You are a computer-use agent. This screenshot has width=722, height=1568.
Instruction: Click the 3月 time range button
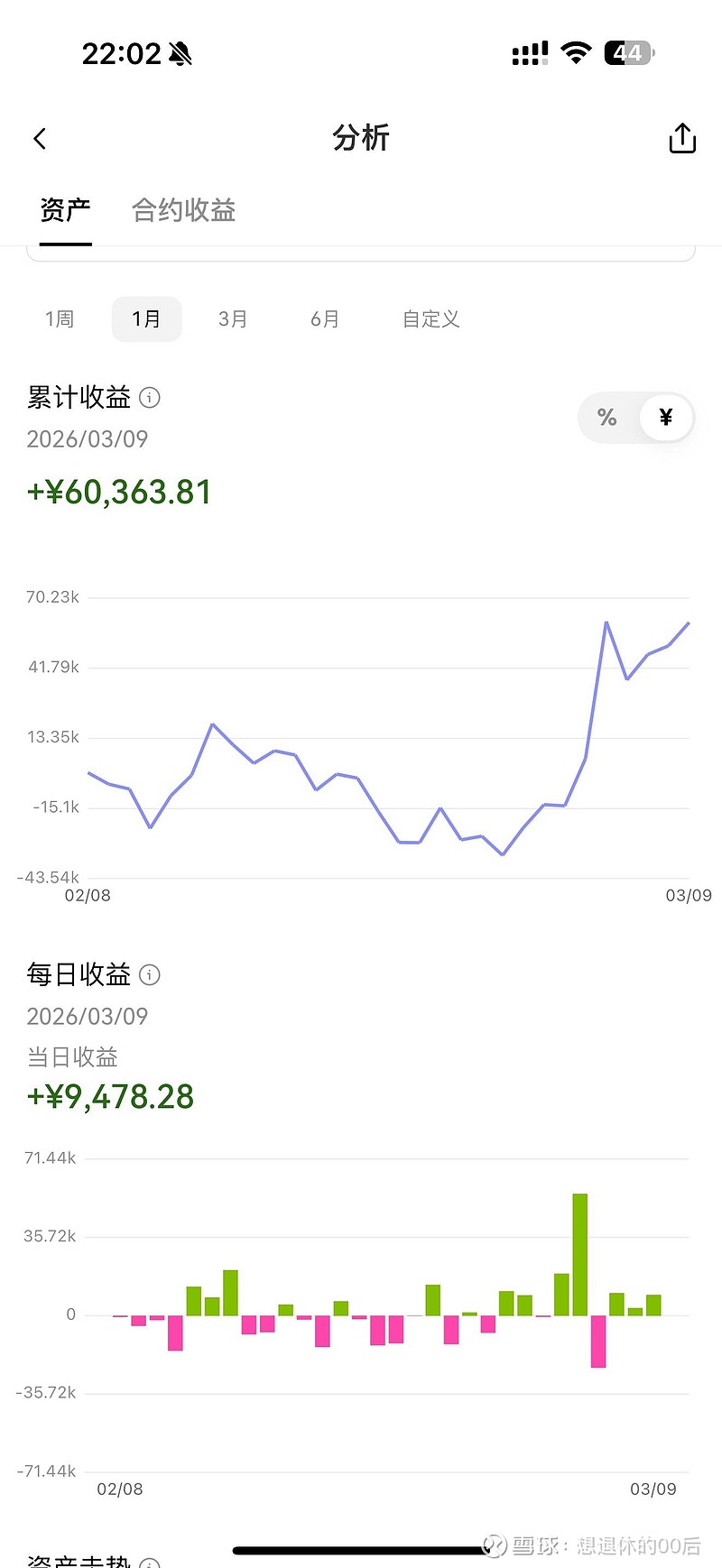(x=233, y=318)
